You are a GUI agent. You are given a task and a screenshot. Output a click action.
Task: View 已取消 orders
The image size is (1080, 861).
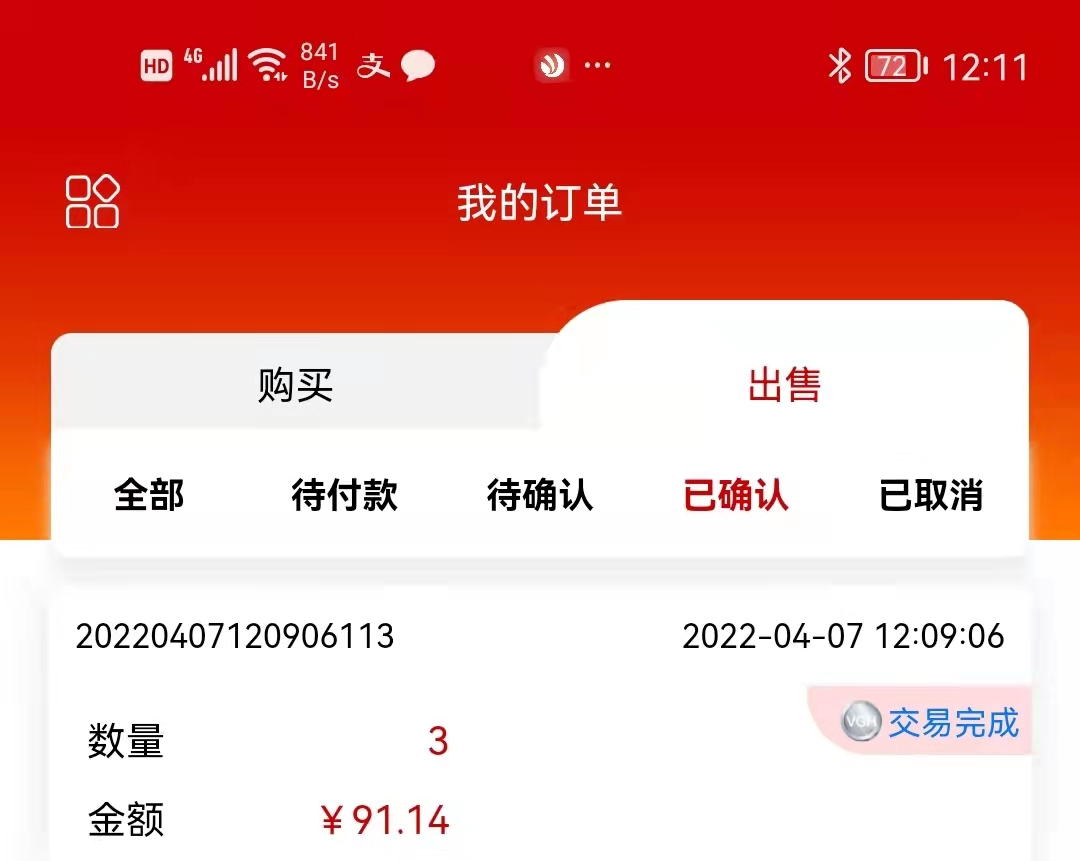click(x=931, y=495)
